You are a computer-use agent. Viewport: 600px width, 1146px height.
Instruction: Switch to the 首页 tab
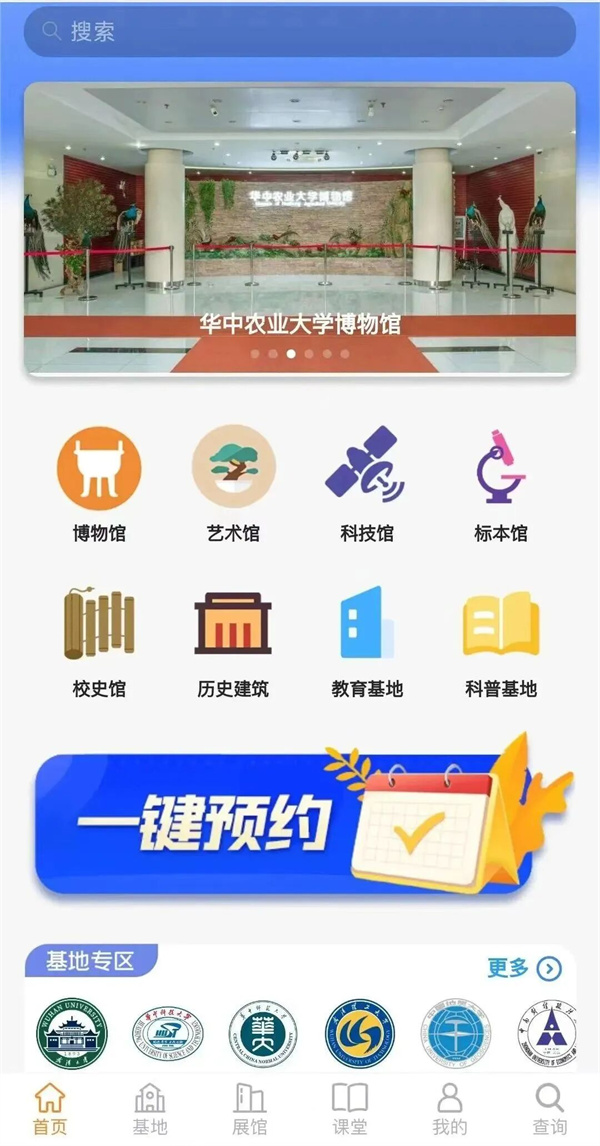(x=50, y=1109)
